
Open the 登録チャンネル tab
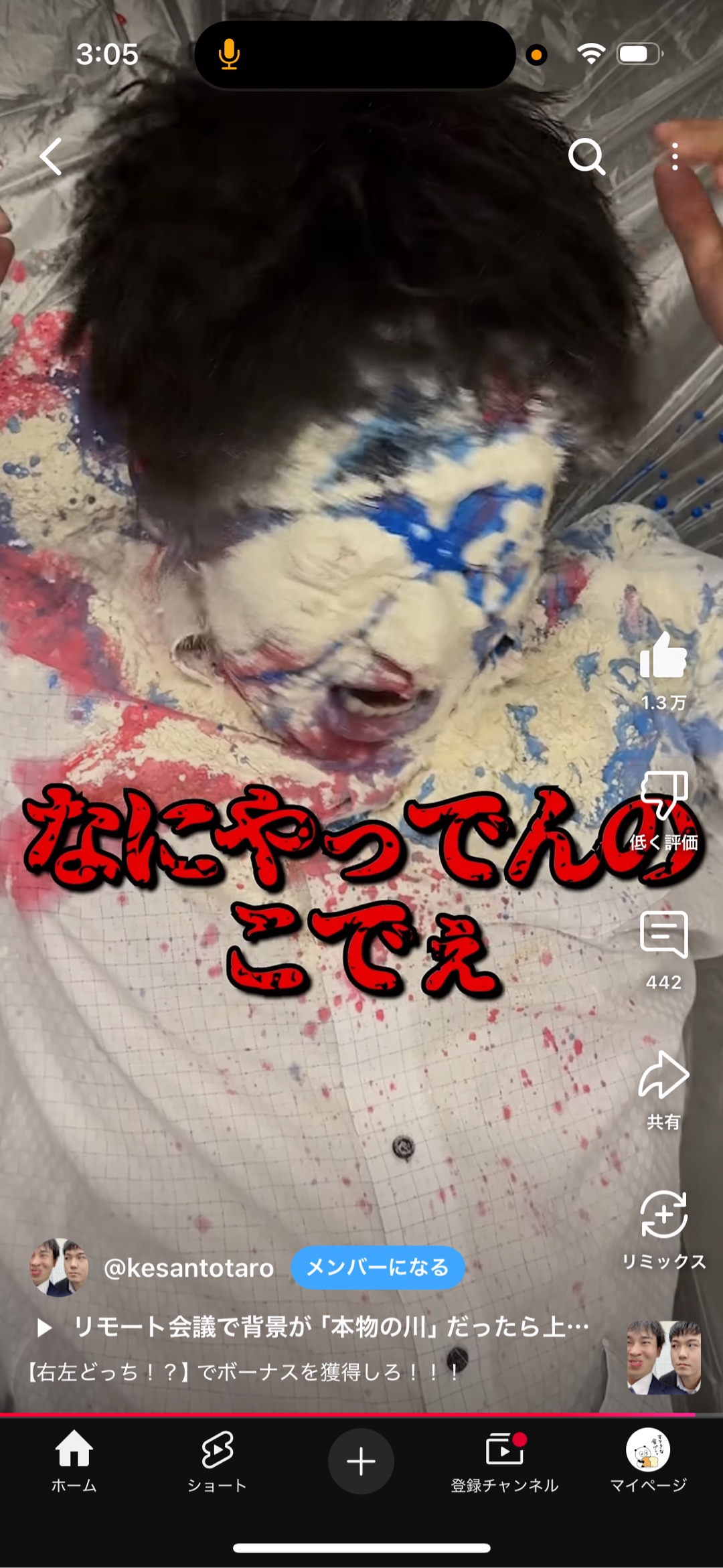[505, 1461]
